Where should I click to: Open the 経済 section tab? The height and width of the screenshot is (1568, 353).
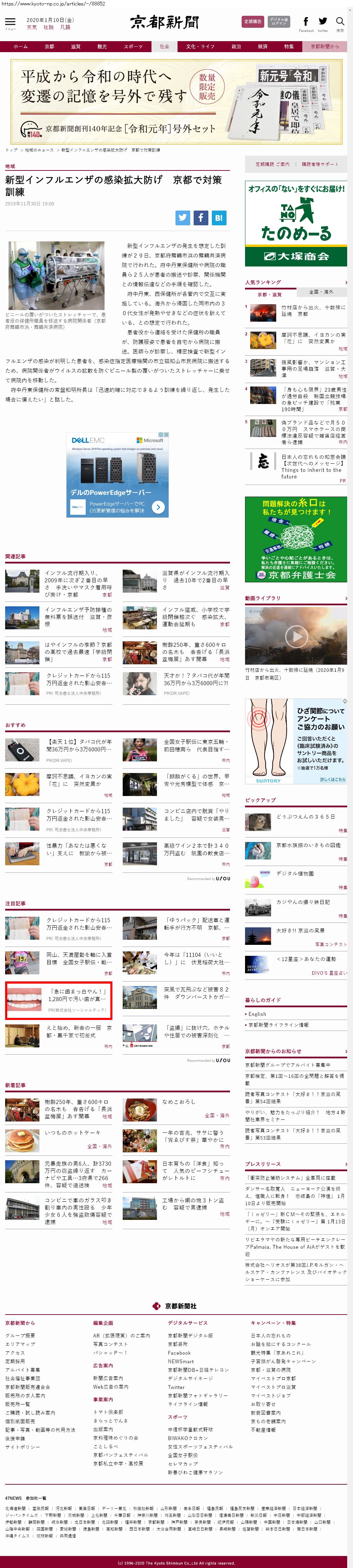click(262, 46)
